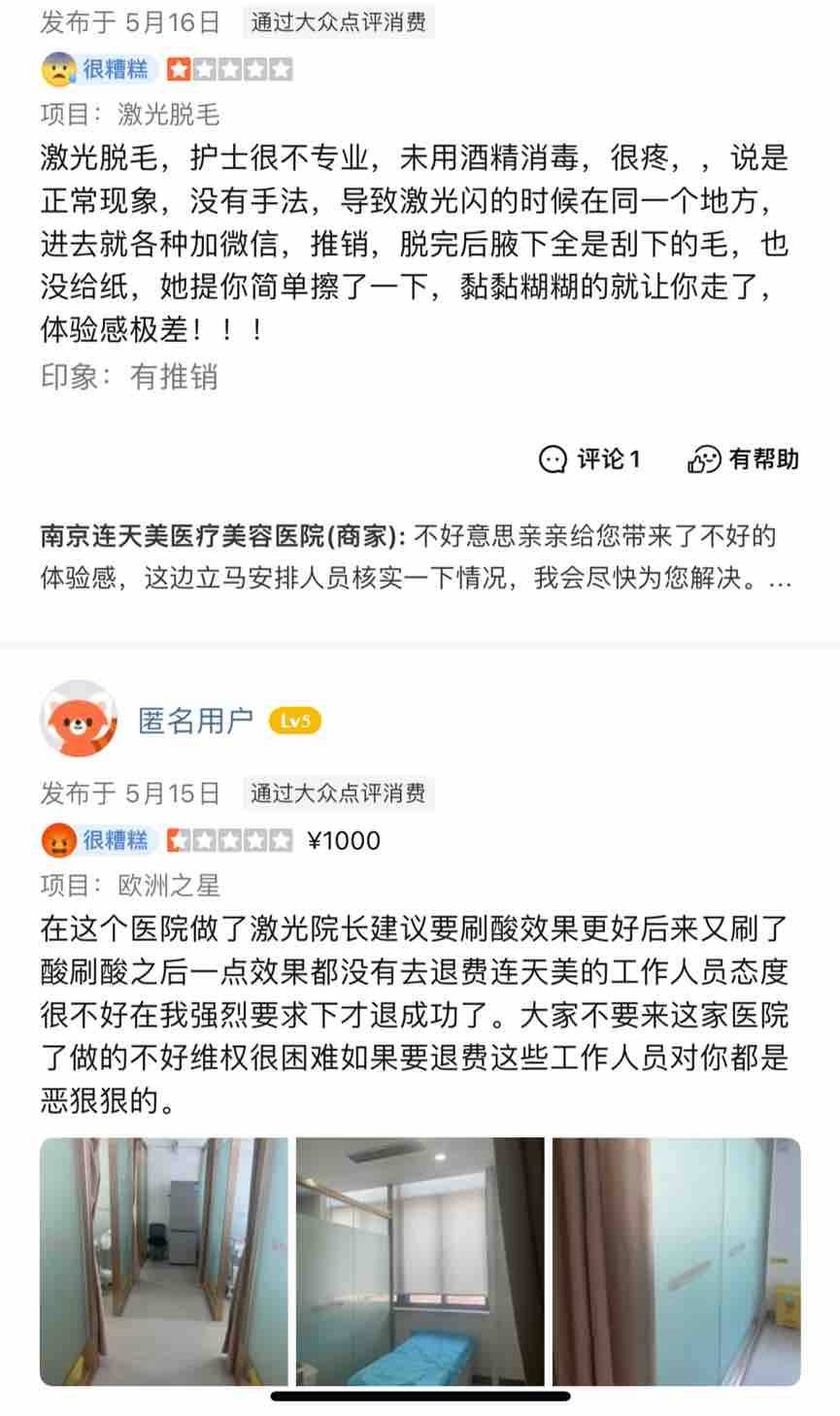Open the 欧洲之星 review by 匿名用户
Viewport: 840px width, 1416px height.
pyautogui.click(x=414, y=1015)
